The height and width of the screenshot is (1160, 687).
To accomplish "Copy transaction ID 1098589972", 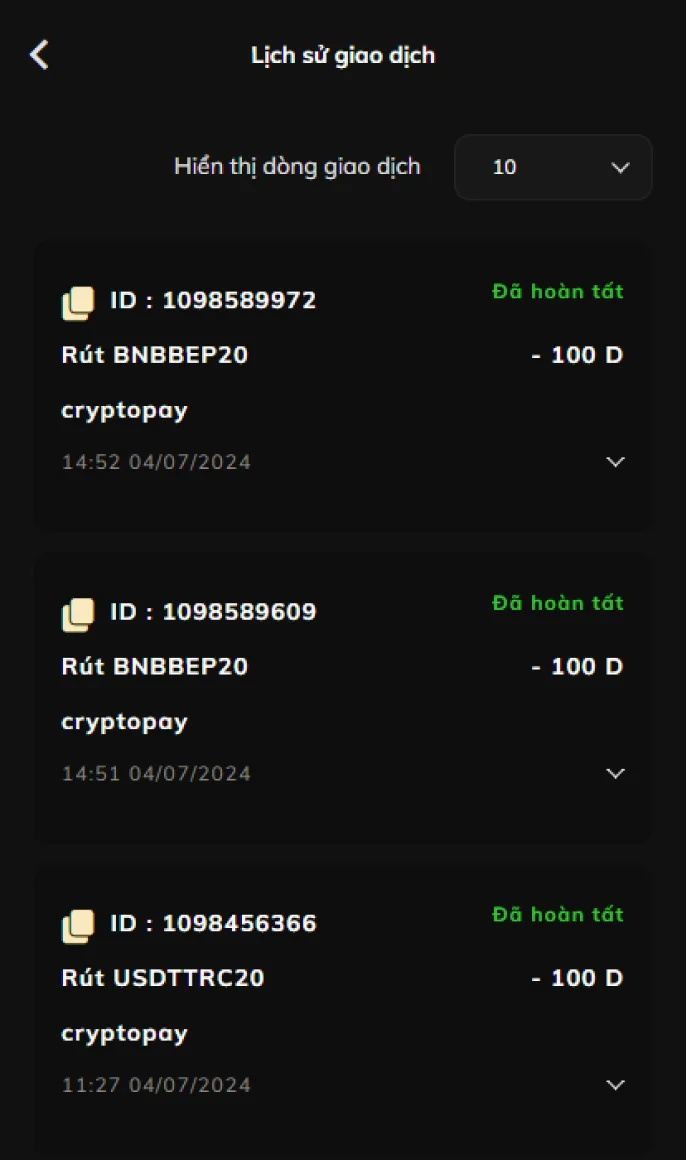I will pyautogui.click(x=78, y=303).
